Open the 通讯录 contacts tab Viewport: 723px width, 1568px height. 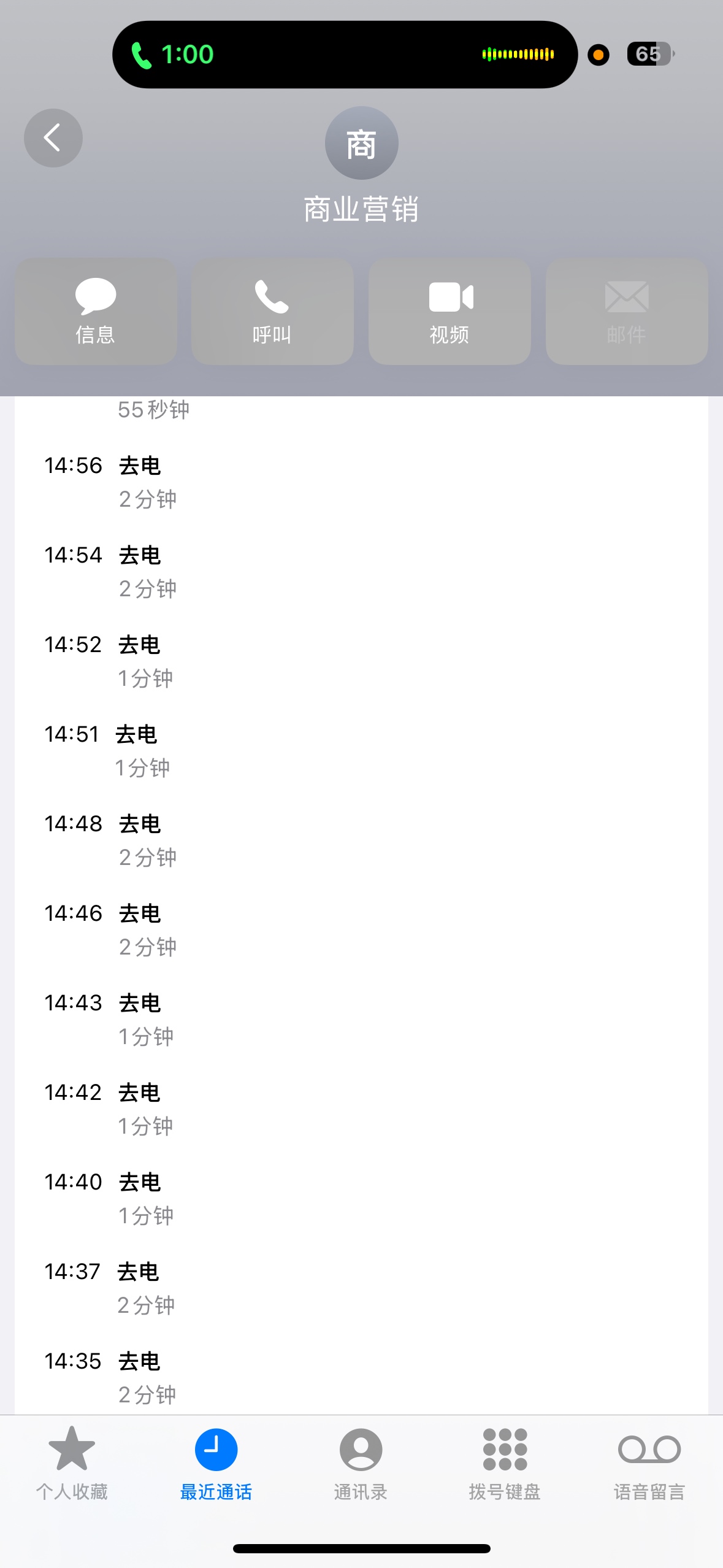tap(361, 1462)
